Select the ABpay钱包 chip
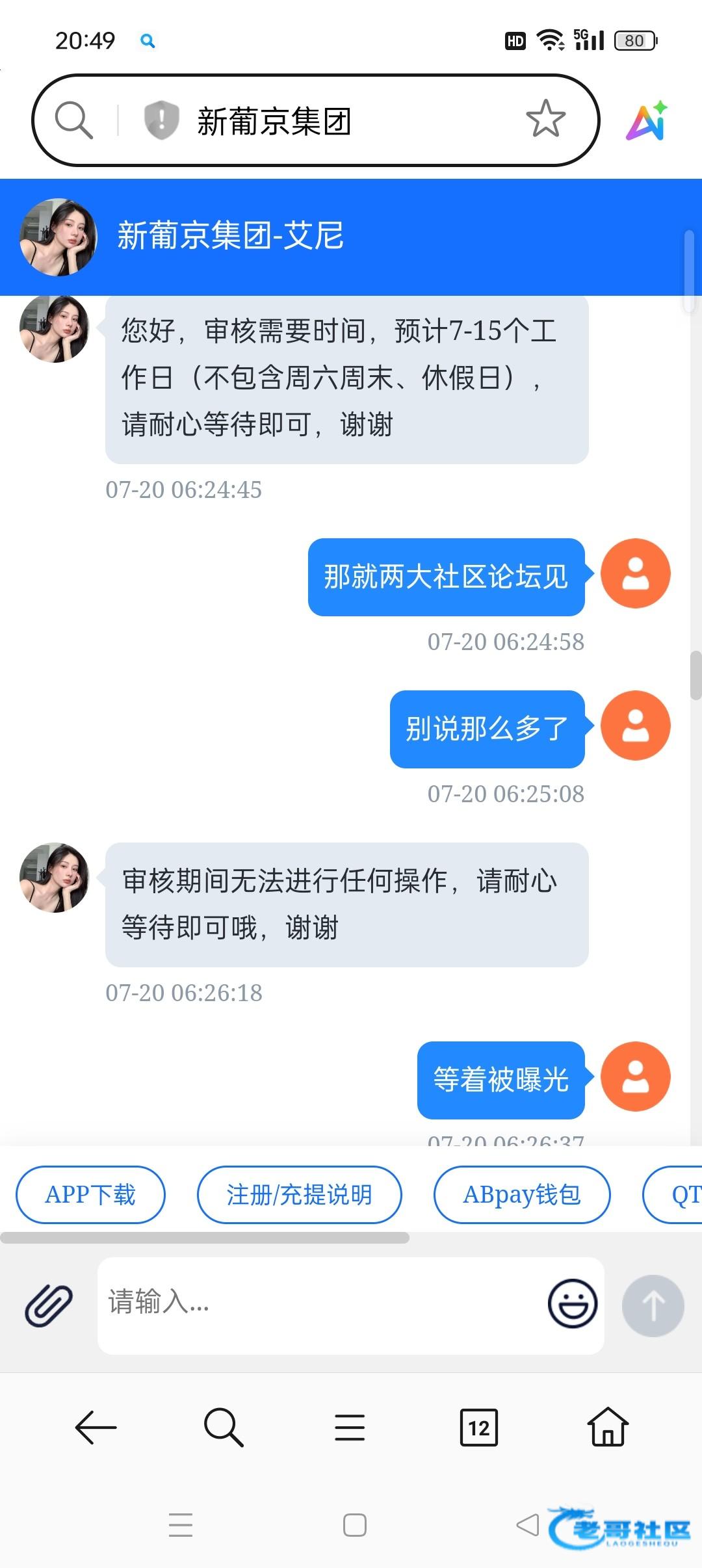 (522, 1195)
